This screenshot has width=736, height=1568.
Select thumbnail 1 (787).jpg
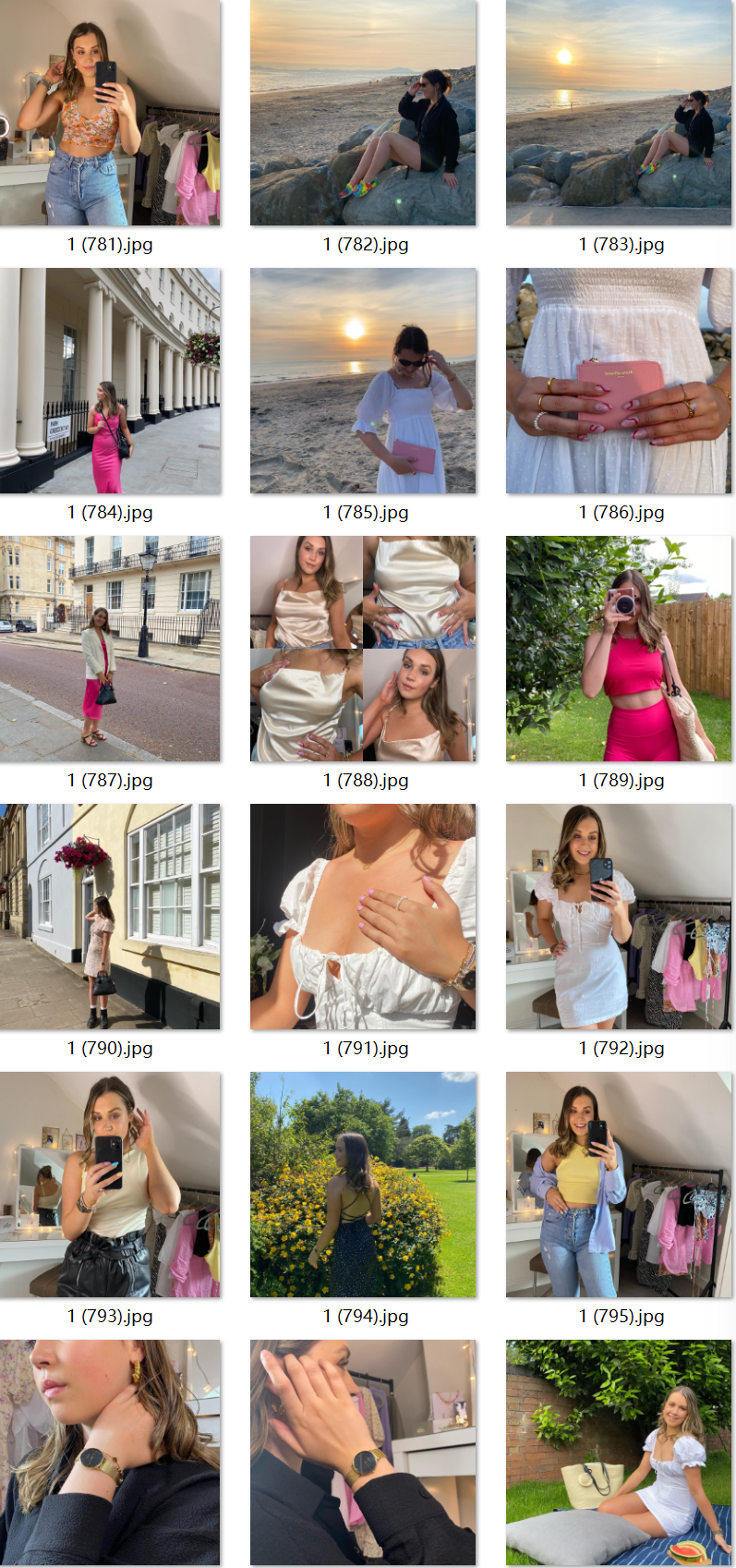110,649
